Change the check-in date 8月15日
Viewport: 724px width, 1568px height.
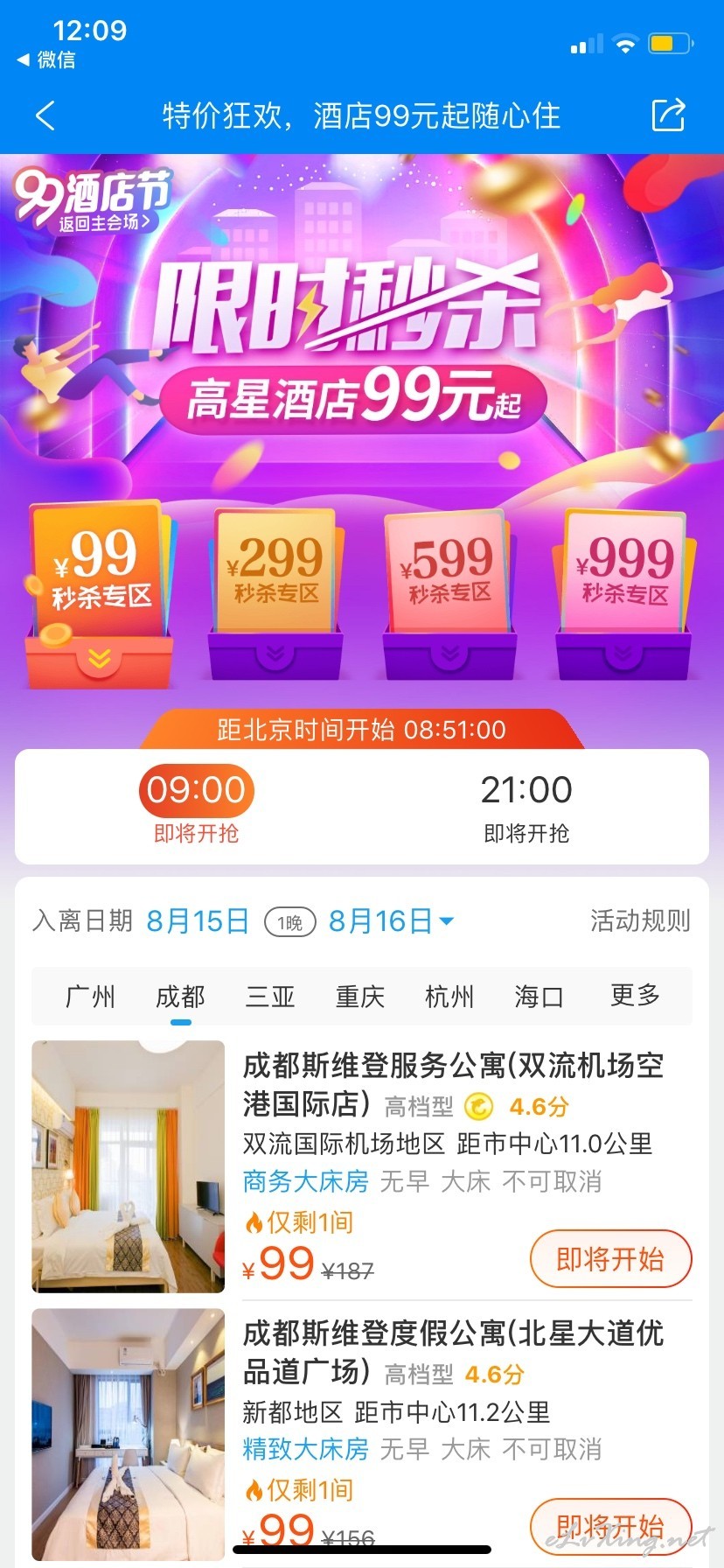pos(198,921)
